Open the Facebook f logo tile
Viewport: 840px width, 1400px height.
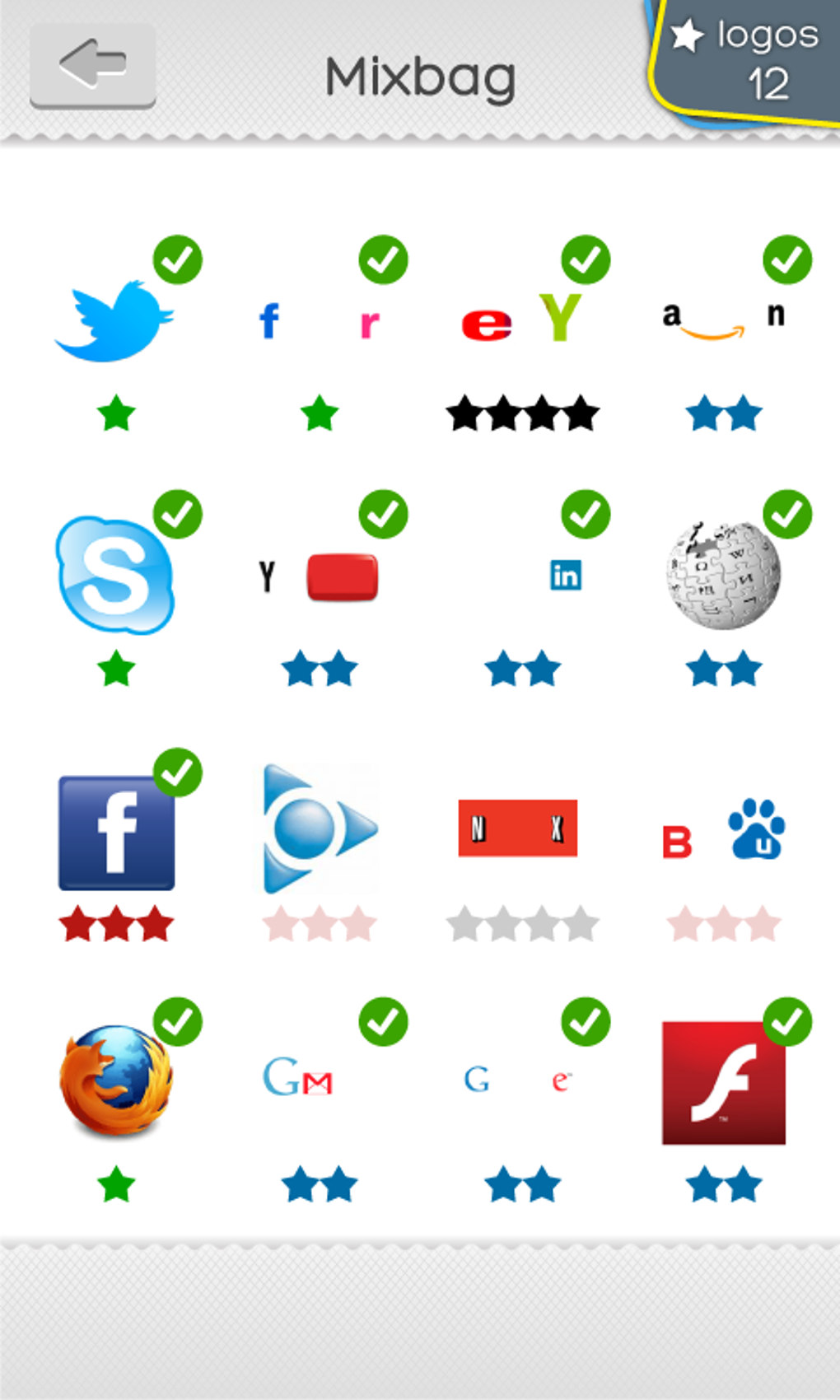pyautogui.click(x=116, y=833)
